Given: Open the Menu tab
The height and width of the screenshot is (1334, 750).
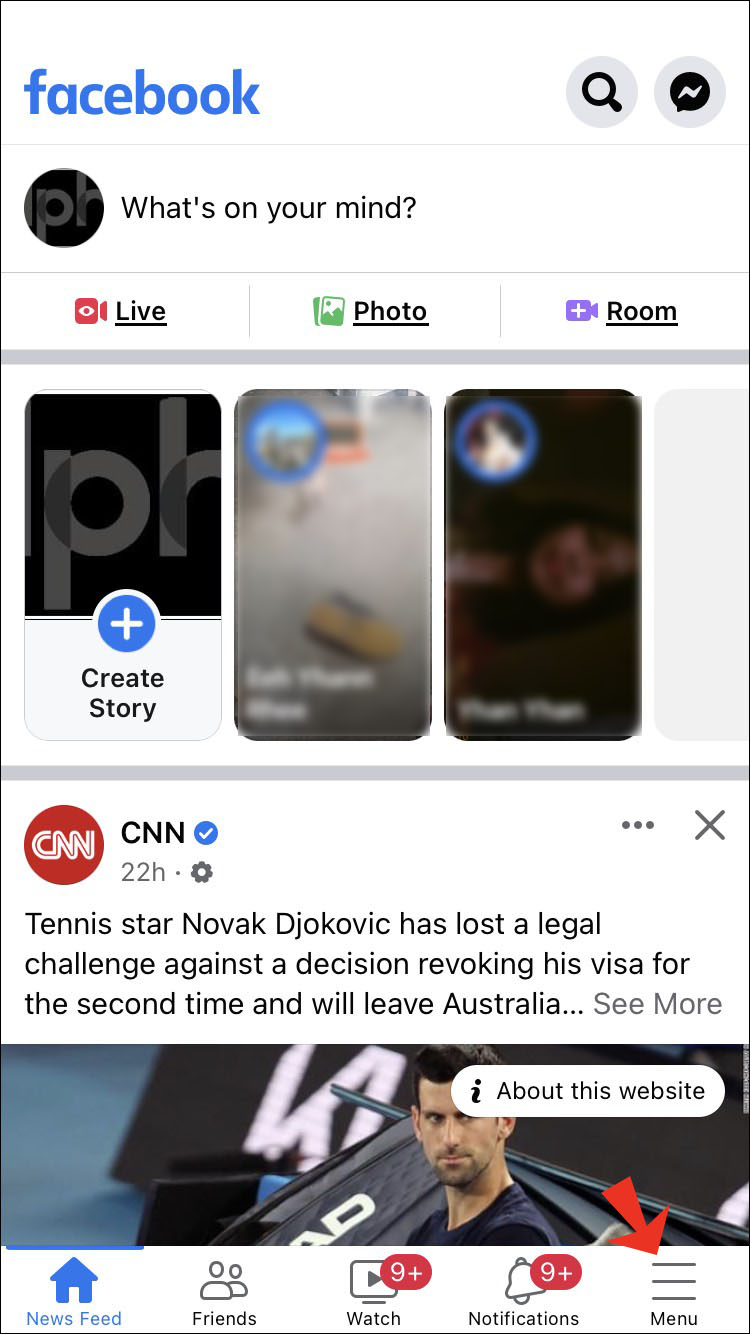Looking at the screenshot, I should click(674, 1292).
